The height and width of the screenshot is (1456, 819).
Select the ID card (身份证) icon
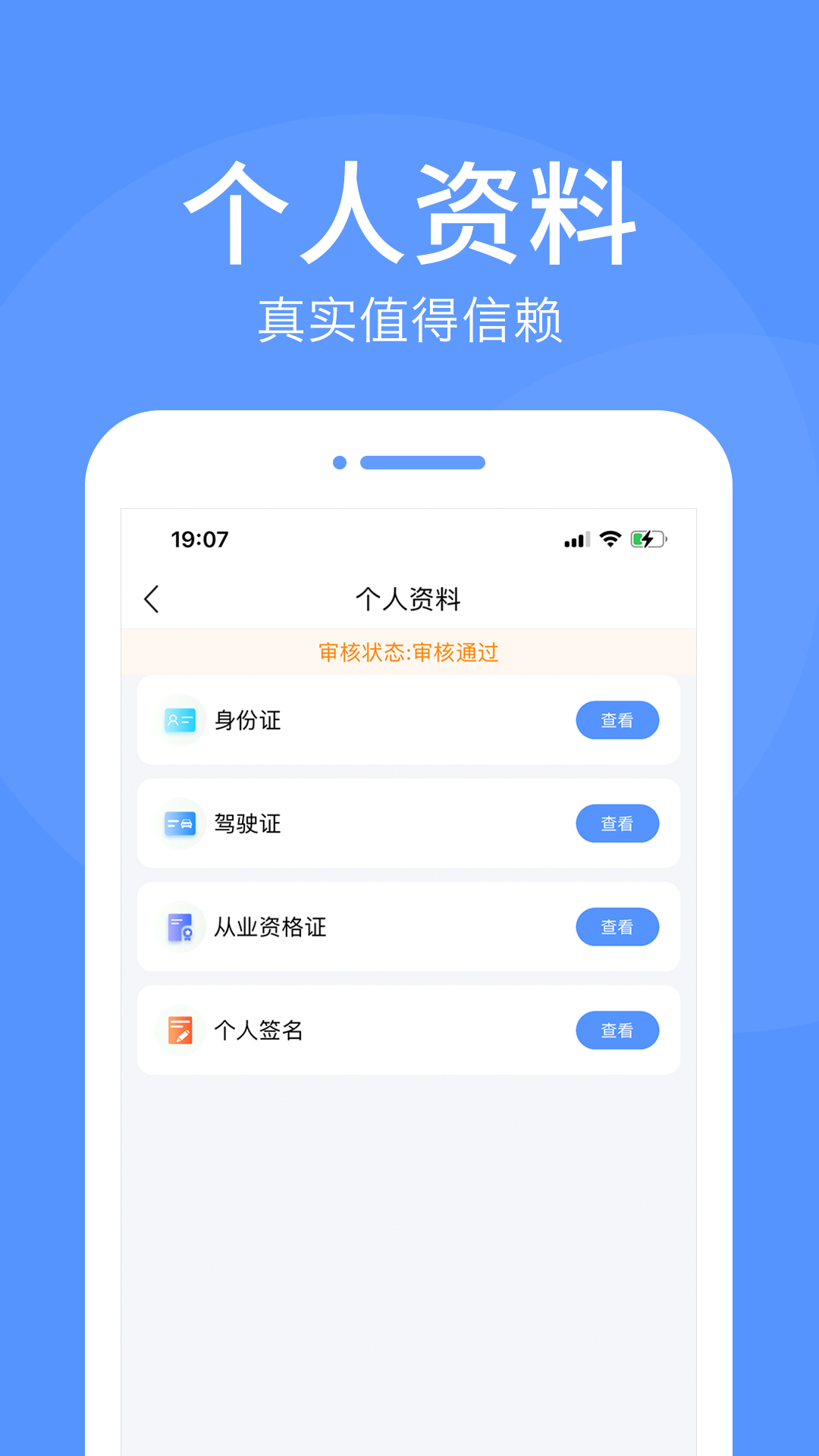click(x=180, y=720)
